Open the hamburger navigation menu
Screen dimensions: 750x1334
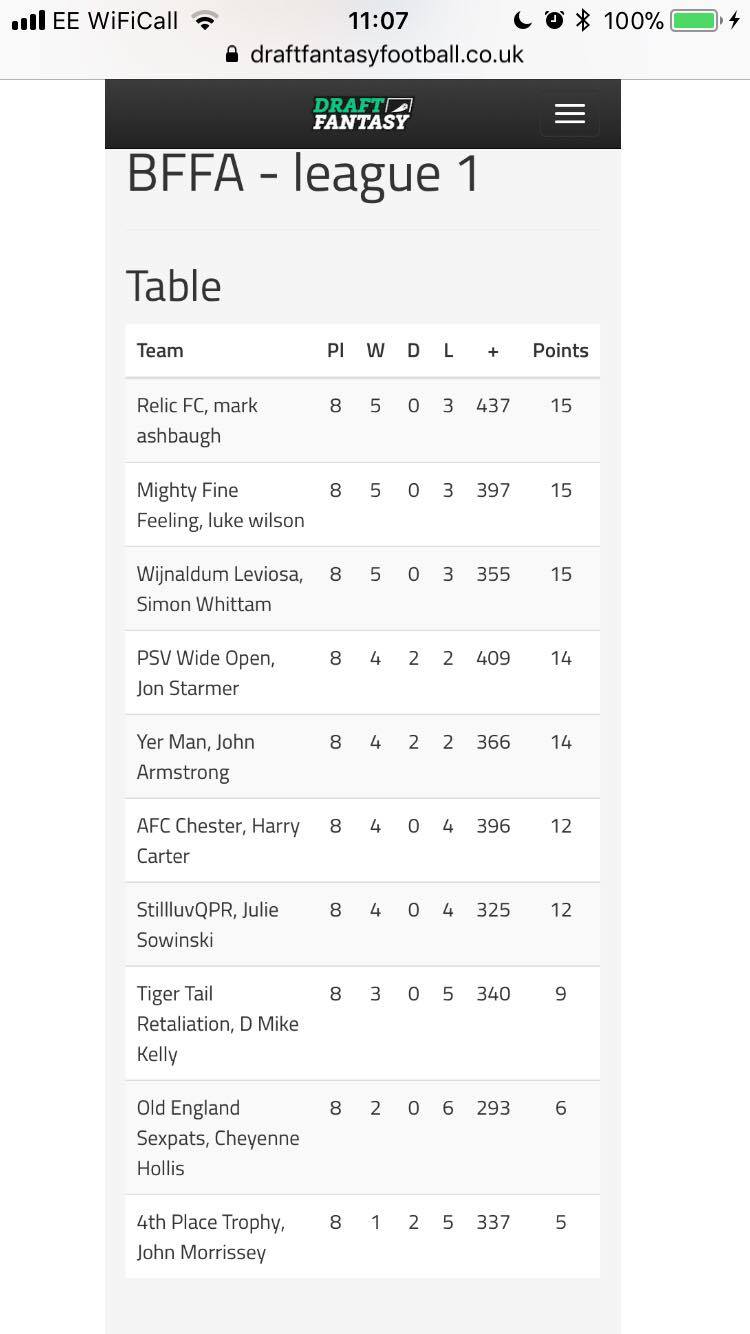pos(570,114)
